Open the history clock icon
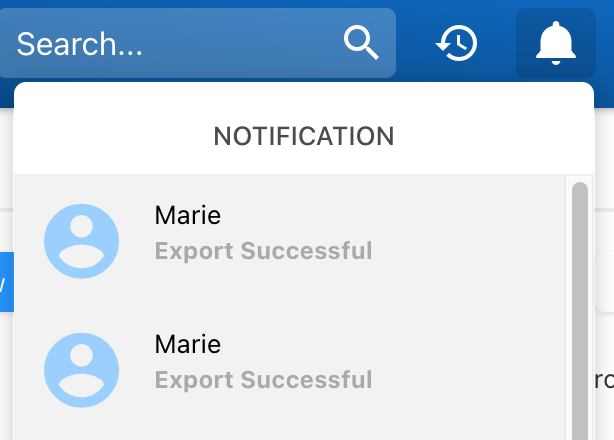The image size is (614, 440). tap(457, 43)
